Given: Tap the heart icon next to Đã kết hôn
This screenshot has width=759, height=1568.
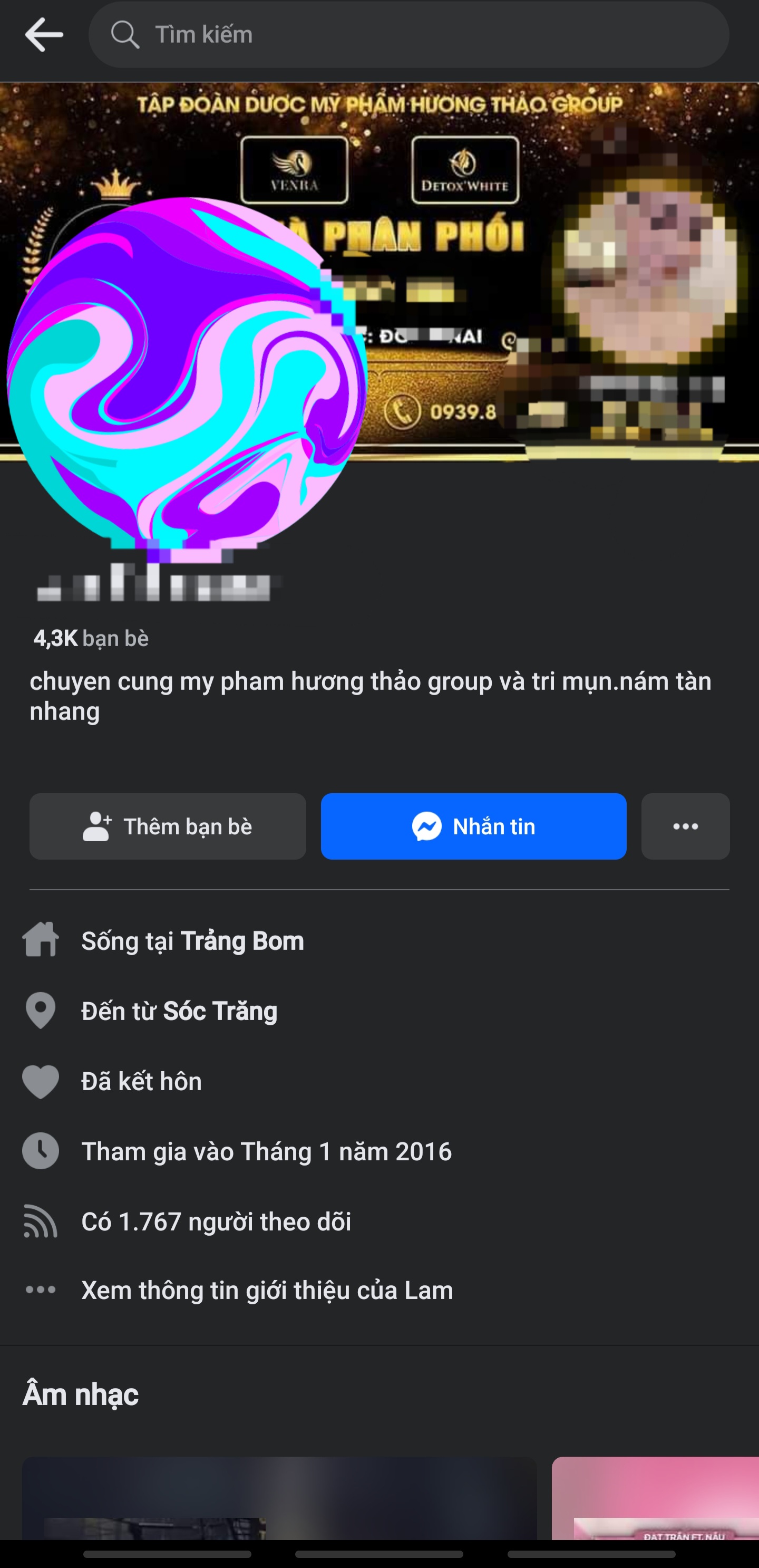Looking at the screenshot, I should (41, 1081).
